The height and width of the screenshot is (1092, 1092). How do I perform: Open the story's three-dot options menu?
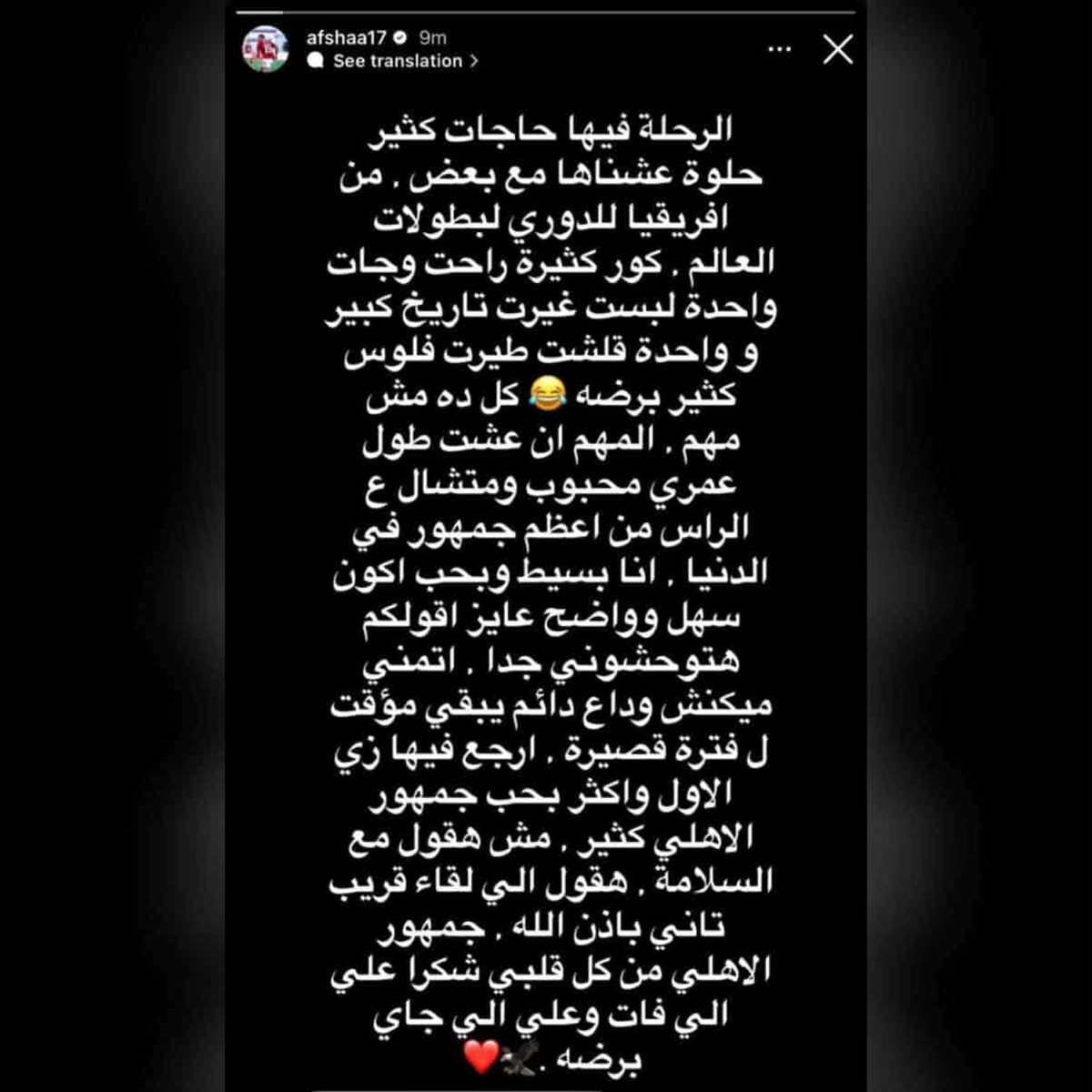tap(780, 50)
